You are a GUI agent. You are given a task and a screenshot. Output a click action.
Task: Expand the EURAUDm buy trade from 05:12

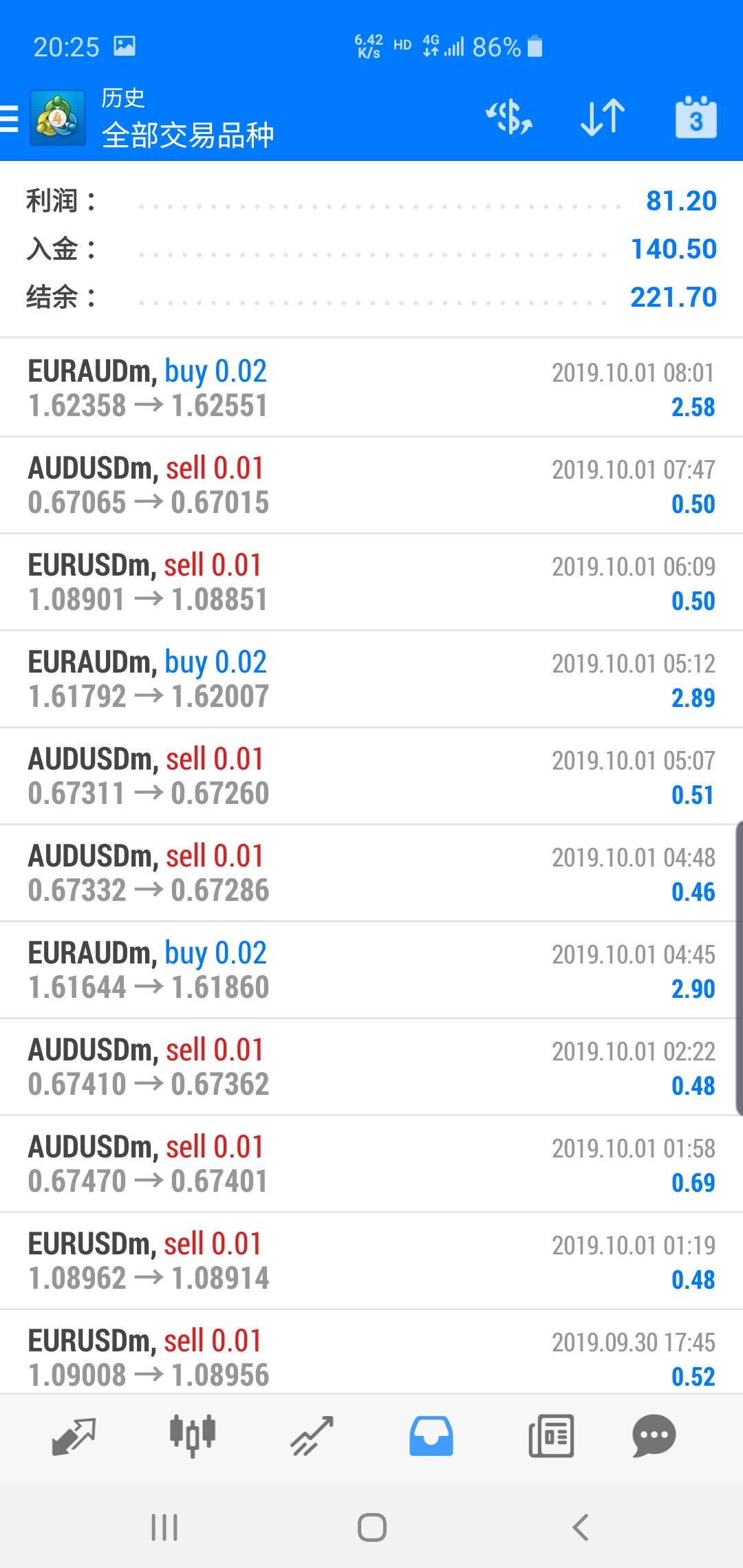pos(371,679)
